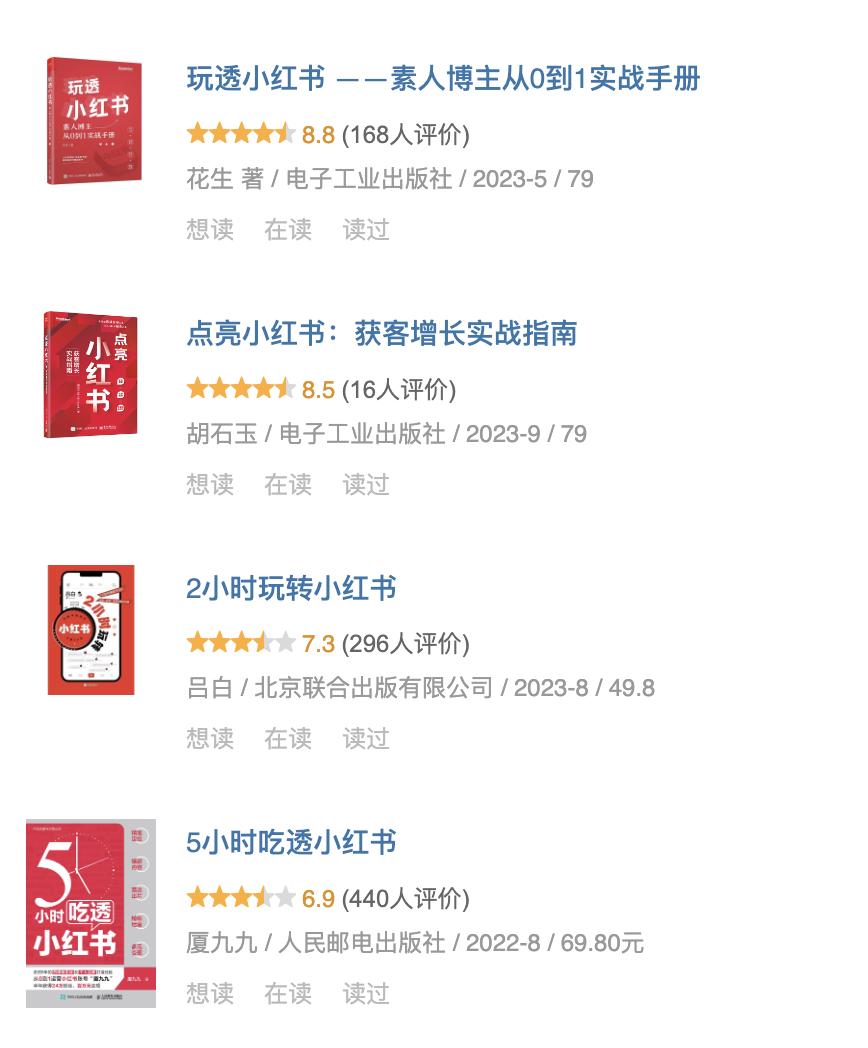Screen dimensions: 868x1048
Task: Mark 玩透小红书 as 在读
Action: (x=288, y=229)
